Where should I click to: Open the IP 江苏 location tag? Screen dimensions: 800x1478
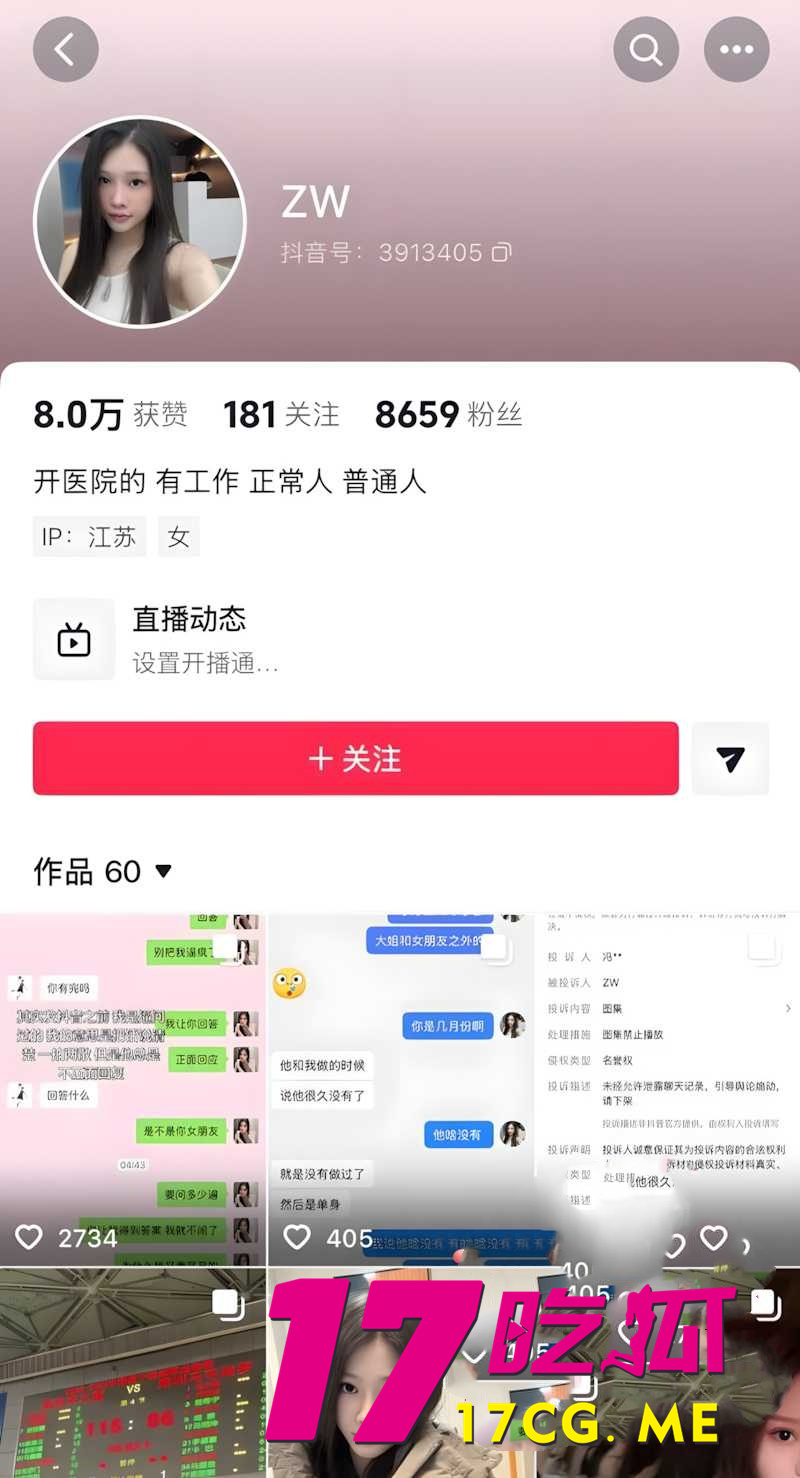pos(89,536)
